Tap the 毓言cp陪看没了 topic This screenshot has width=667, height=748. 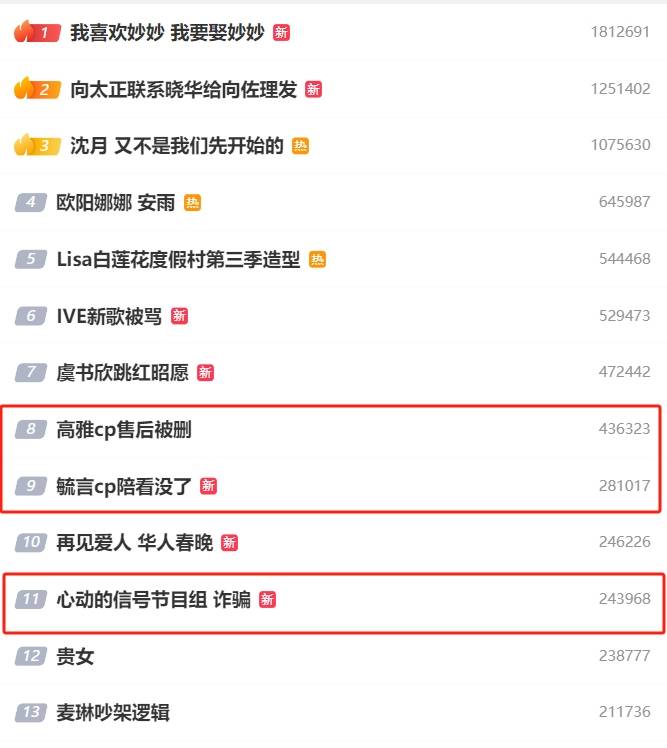point(124,486)
